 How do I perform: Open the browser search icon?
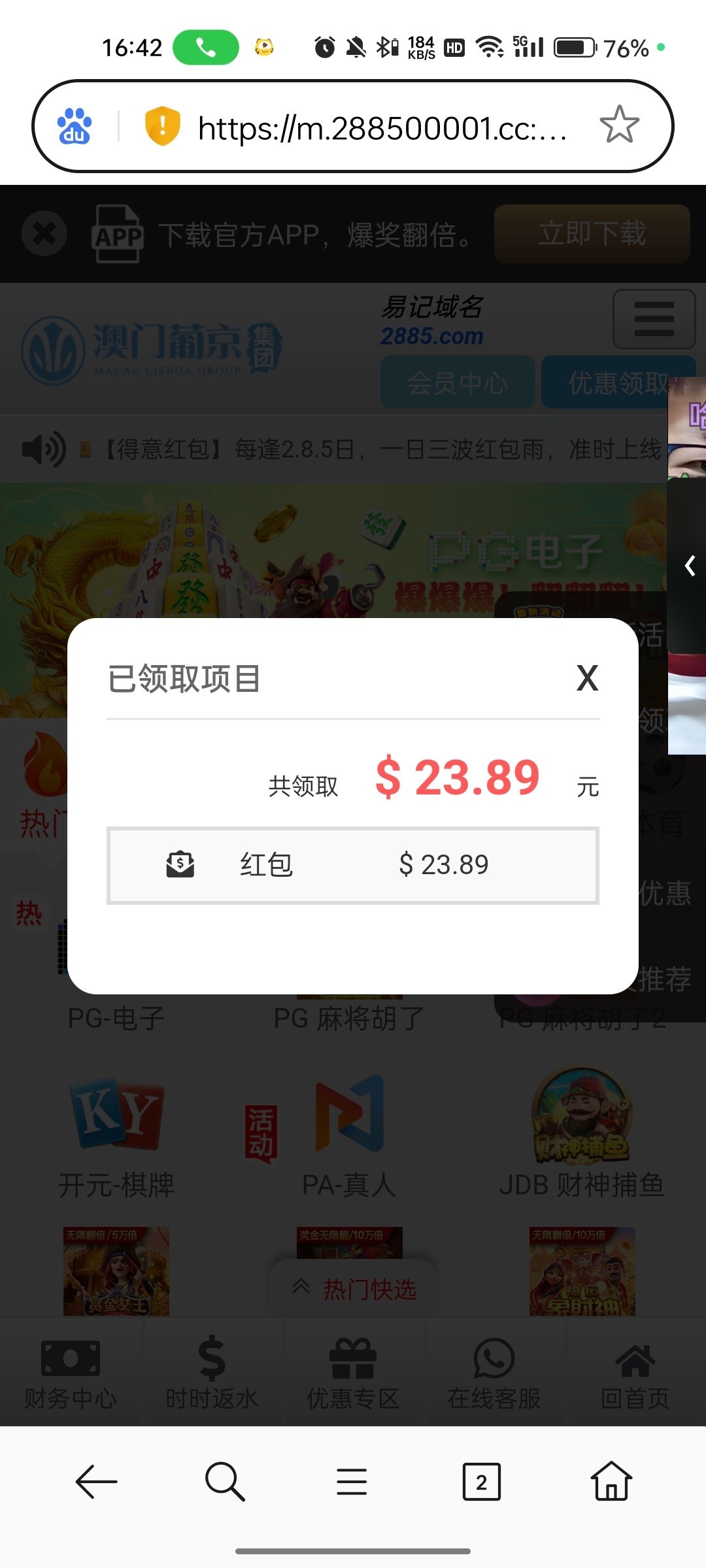coord(224,1482)
